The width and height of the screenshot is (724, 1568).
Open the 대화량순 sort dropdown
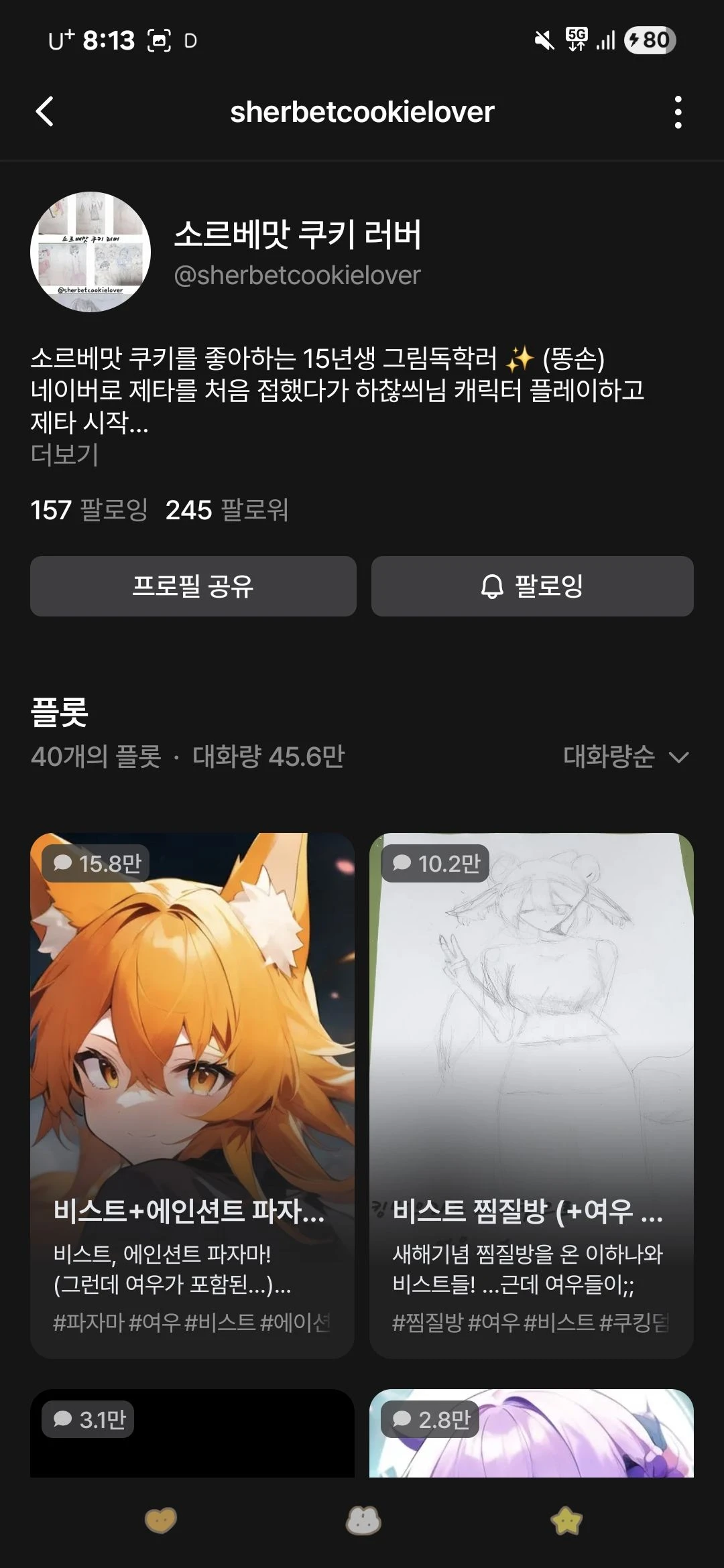[x=625, y=757]
